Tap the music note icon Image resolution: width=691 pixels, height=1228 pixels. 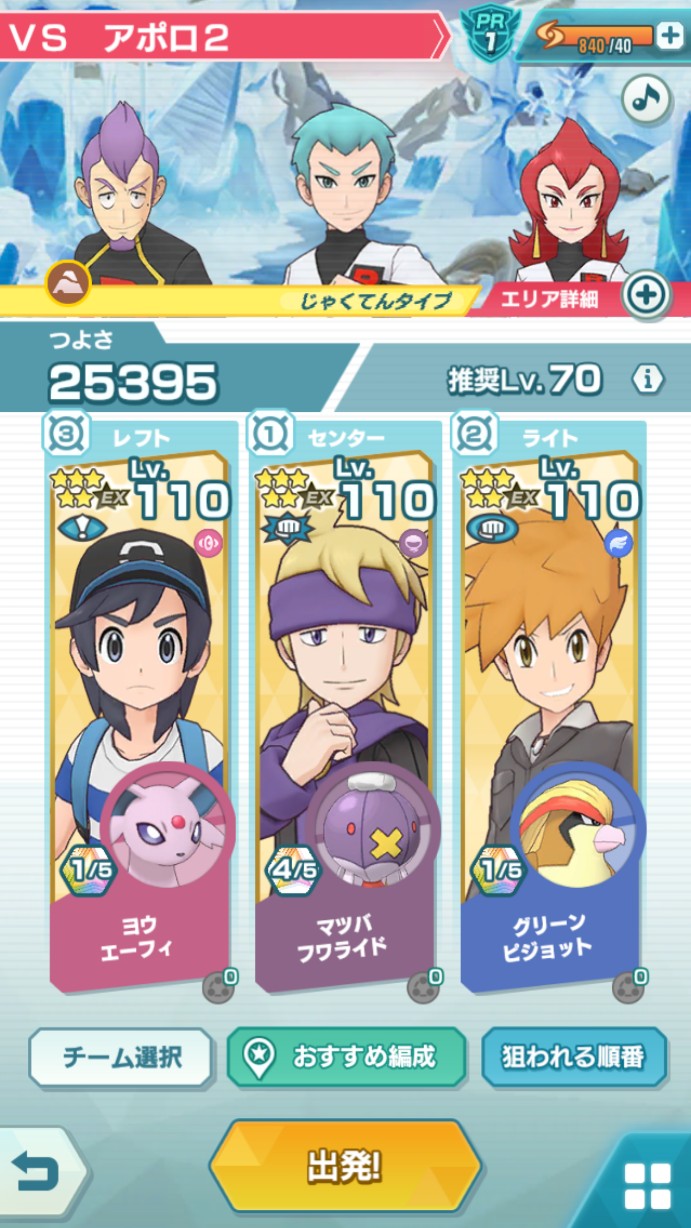point(646,97)
